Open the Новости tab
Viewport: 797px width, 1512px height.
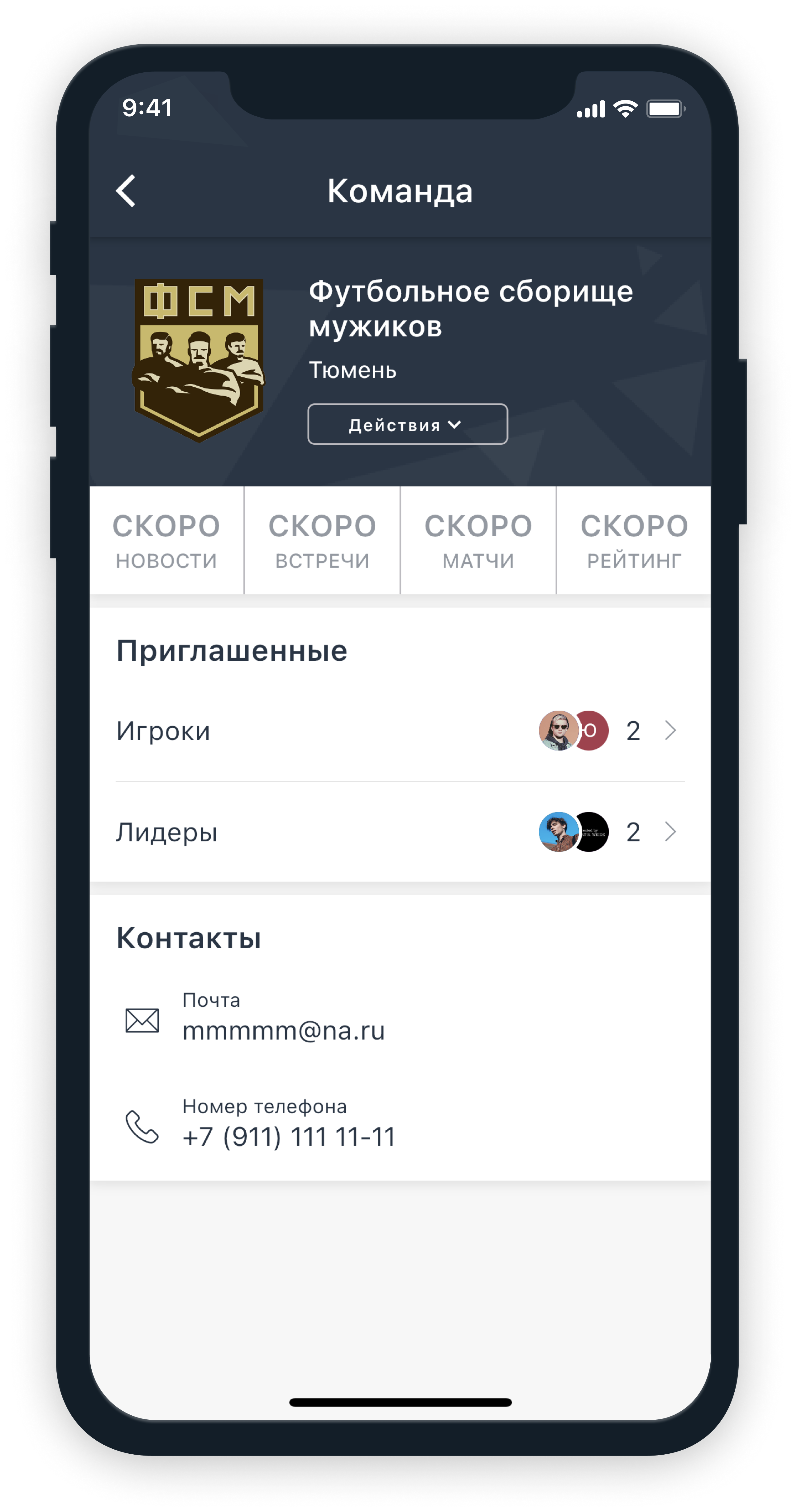167,541
